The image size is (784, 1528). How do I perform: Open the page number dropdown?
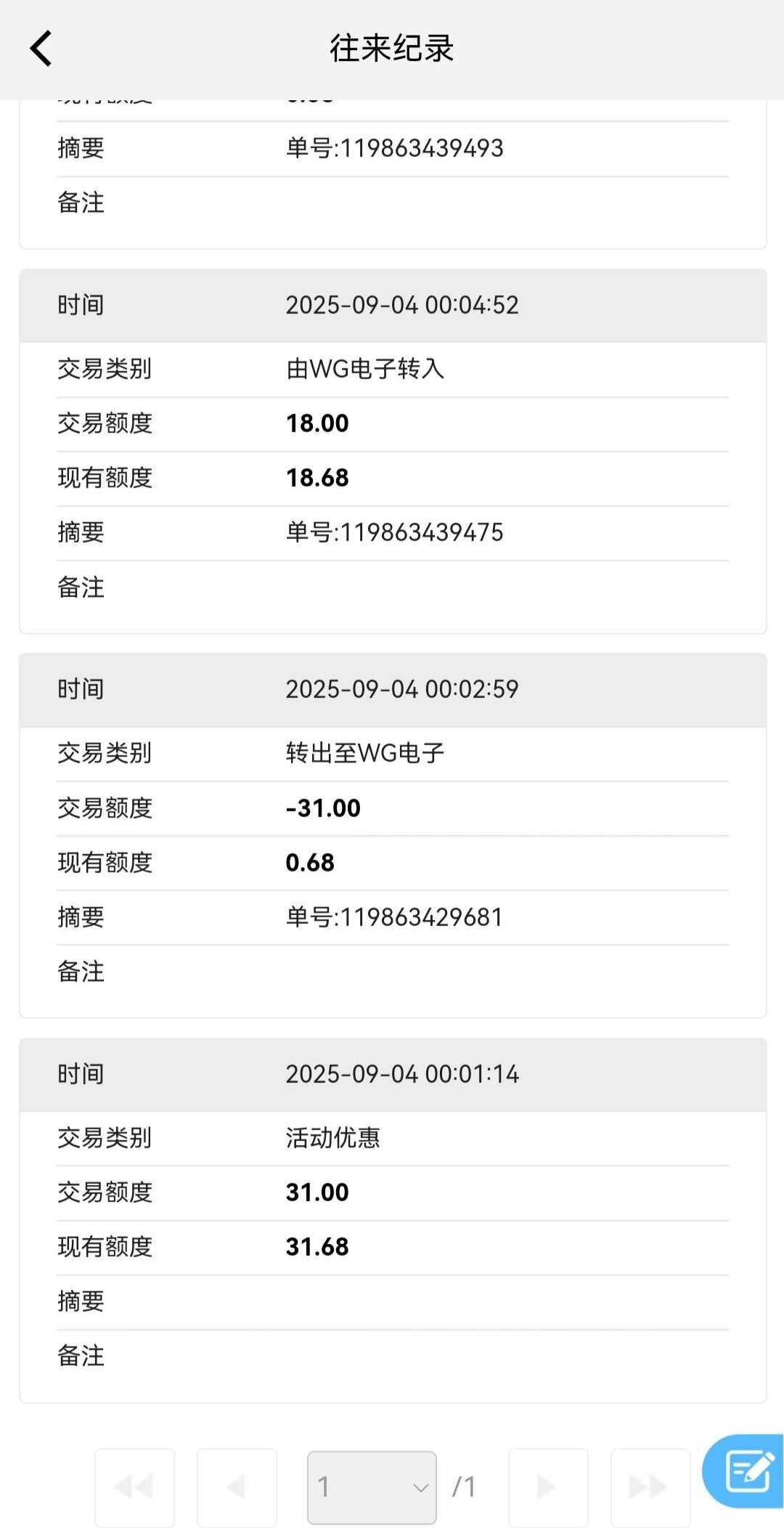tap(372, 1487)
